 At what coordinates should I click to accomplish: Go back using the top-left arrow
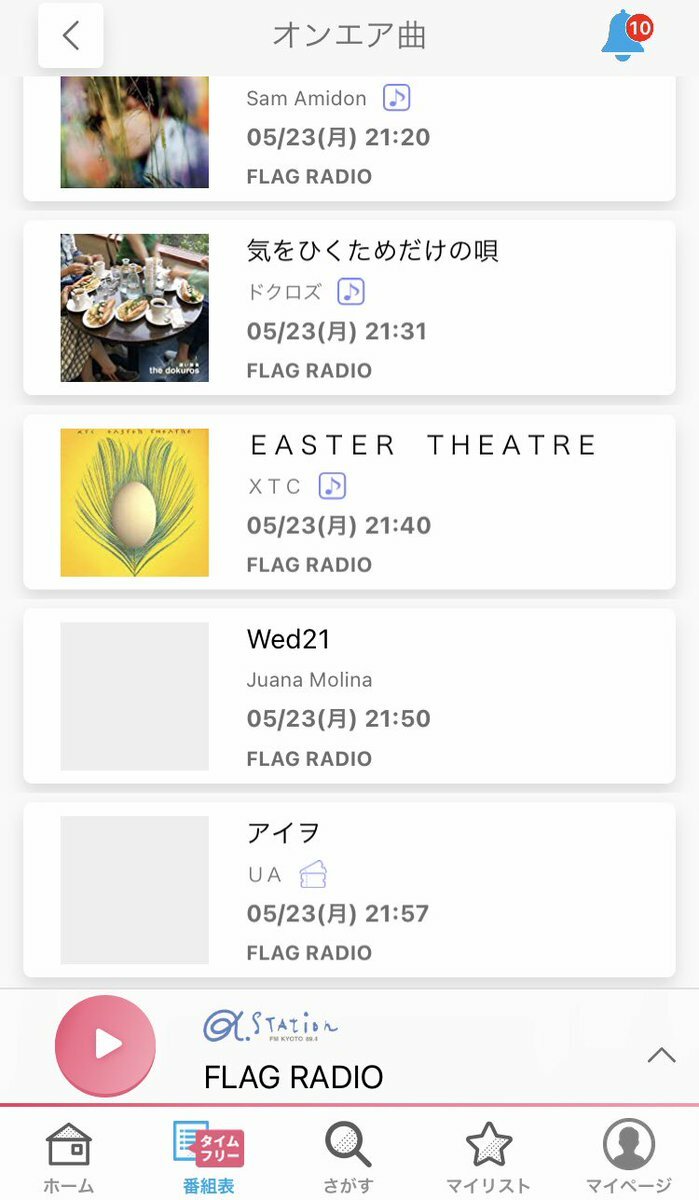(x=70, y=36)
